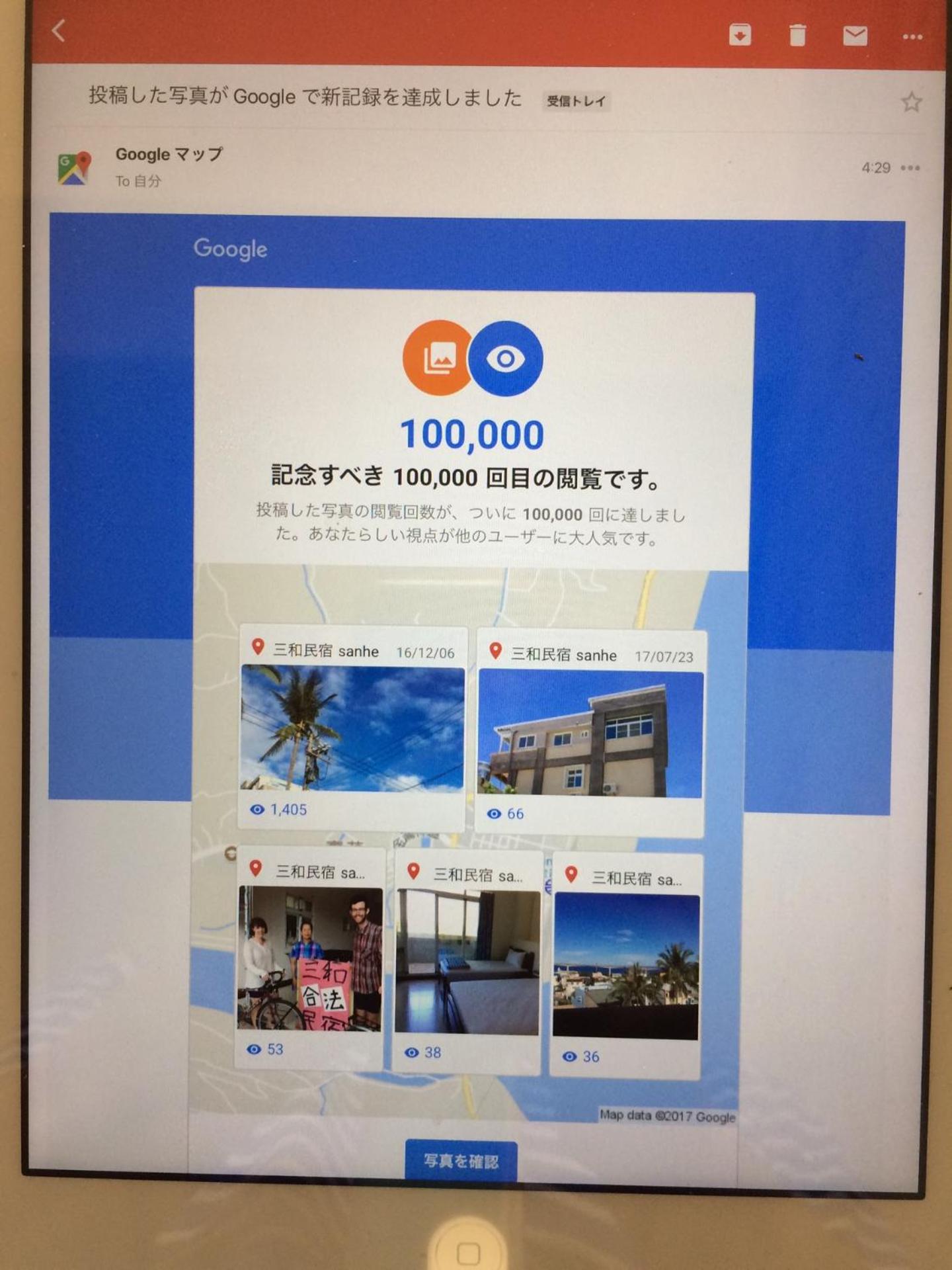Open the top bar overflow menu
952x1270 pixels.
click(x=912, y=37)
